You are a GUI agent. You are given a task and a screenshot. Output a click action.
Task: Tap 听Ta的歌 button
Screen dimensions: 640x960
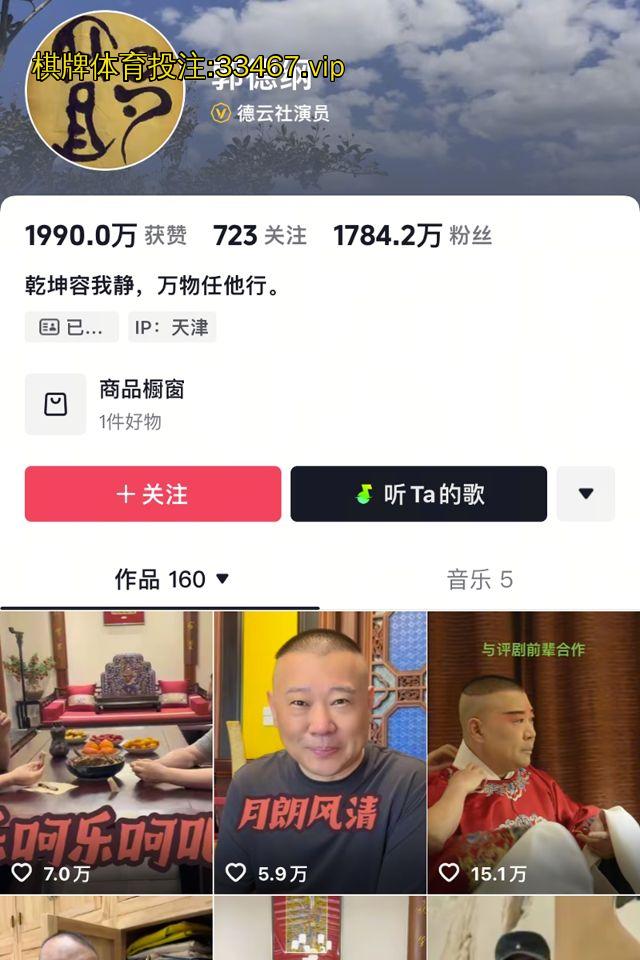(x=418, y=494)
